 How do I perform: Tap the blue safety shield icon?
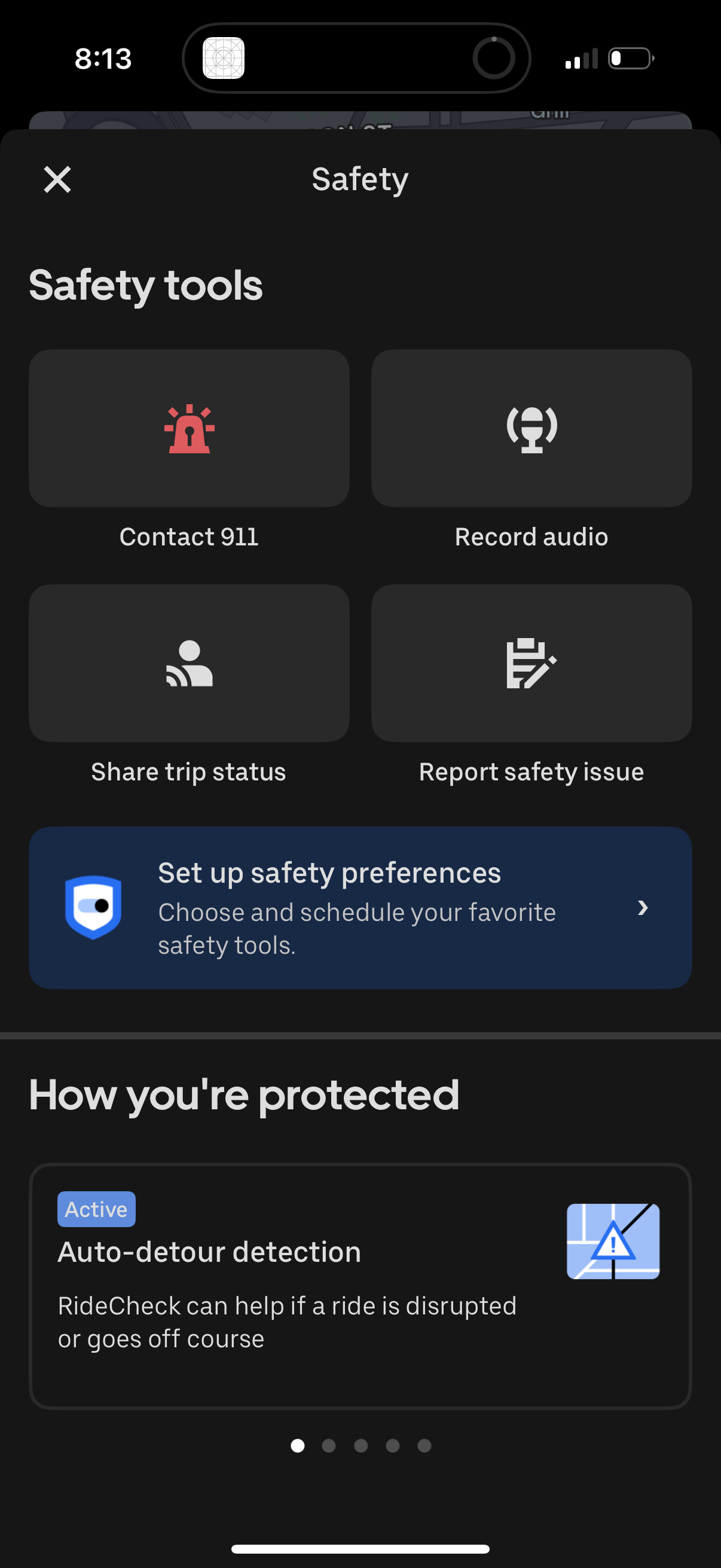pos(93,908)
